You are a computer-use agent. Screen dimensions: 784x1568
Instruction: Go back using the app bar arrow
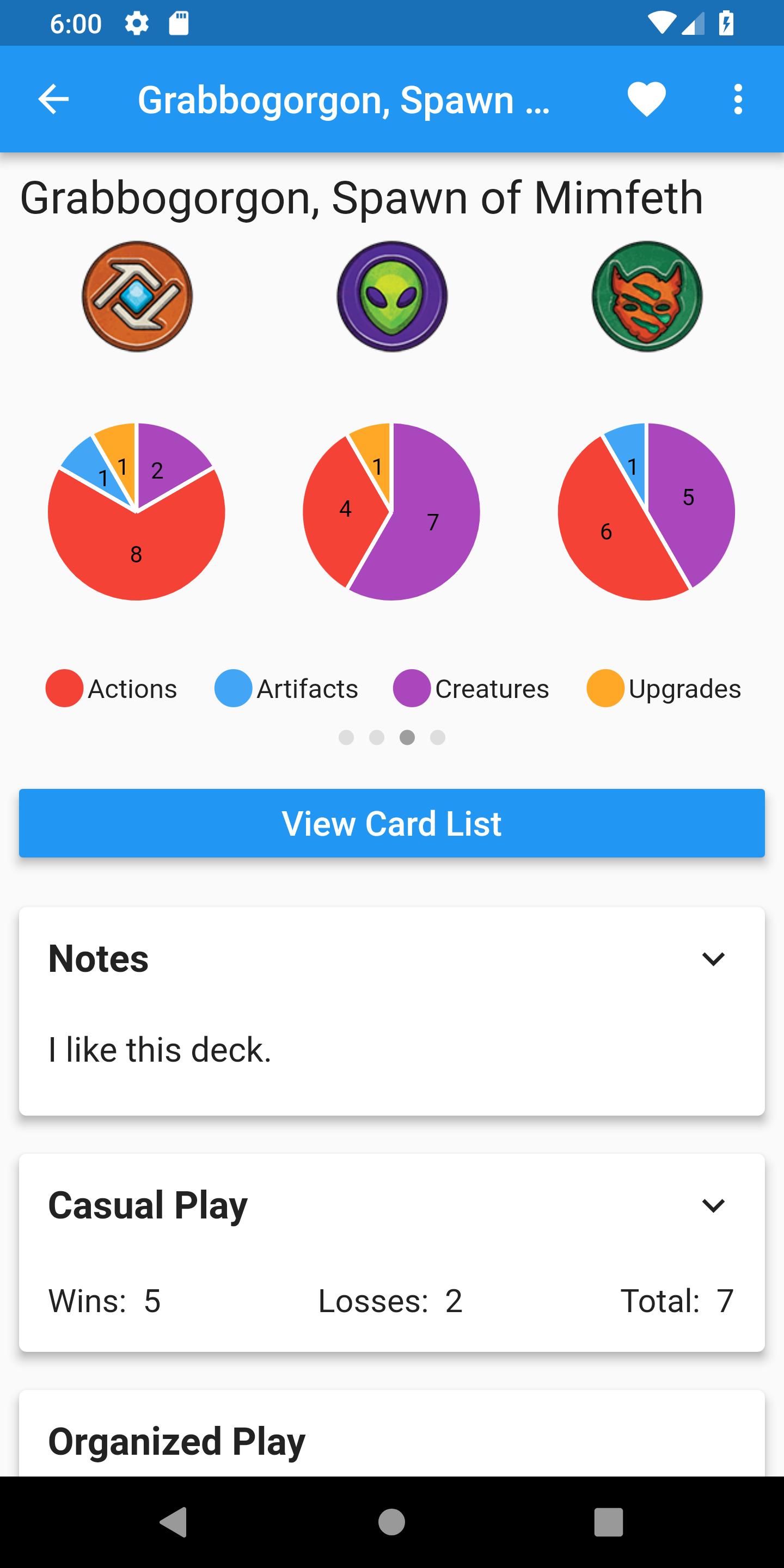click(x=53, y=99)
